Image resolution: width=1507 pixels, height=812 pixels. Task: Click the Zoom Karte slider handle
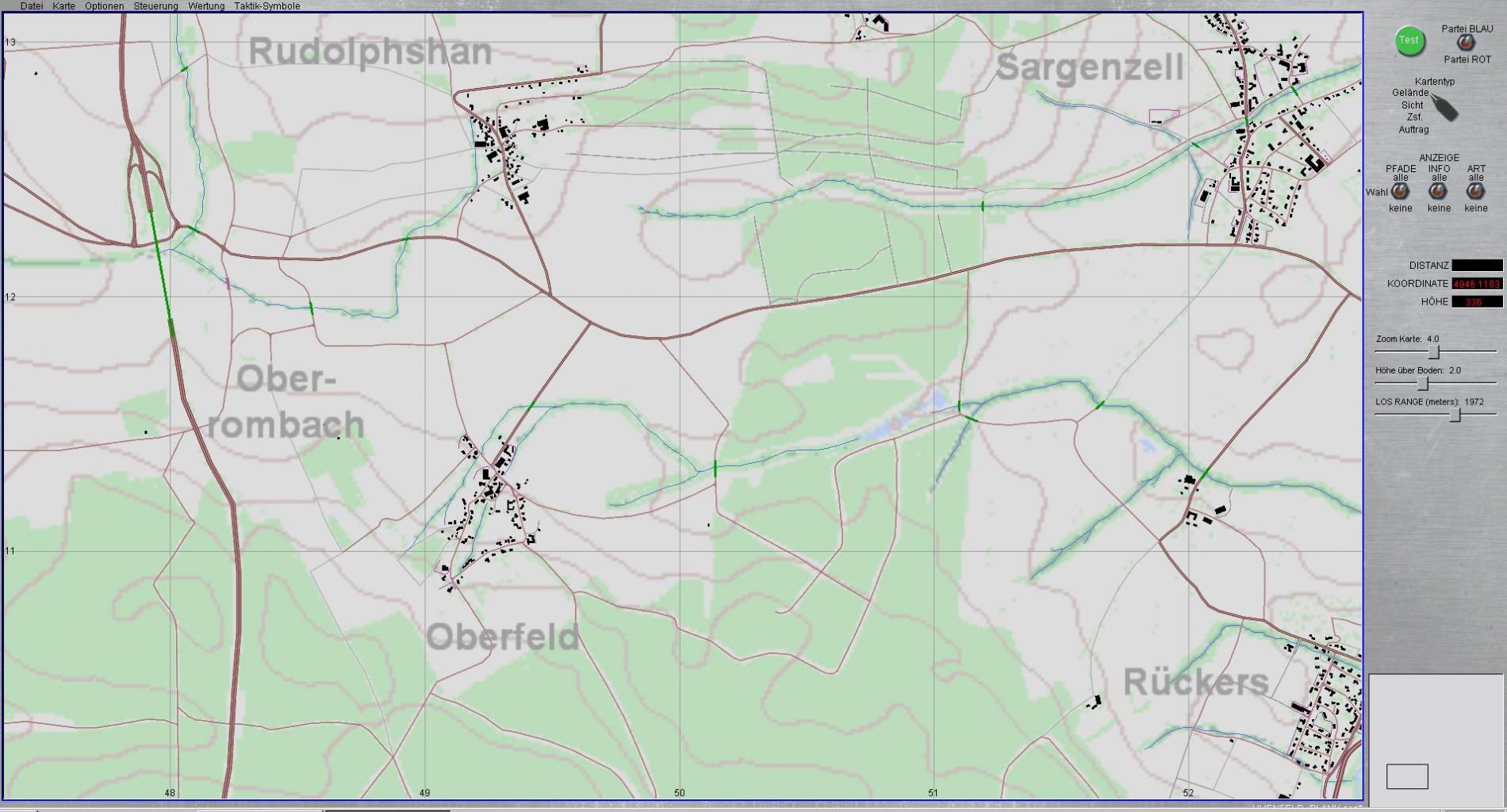click(1433, 351)
